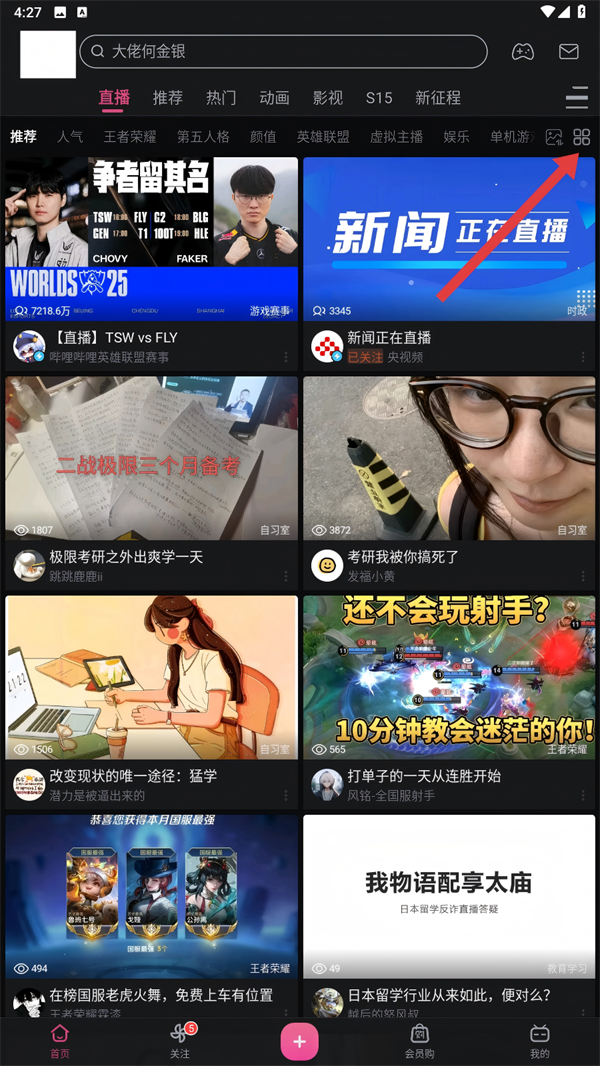Switch to the 热门 tab

[221, 98]
